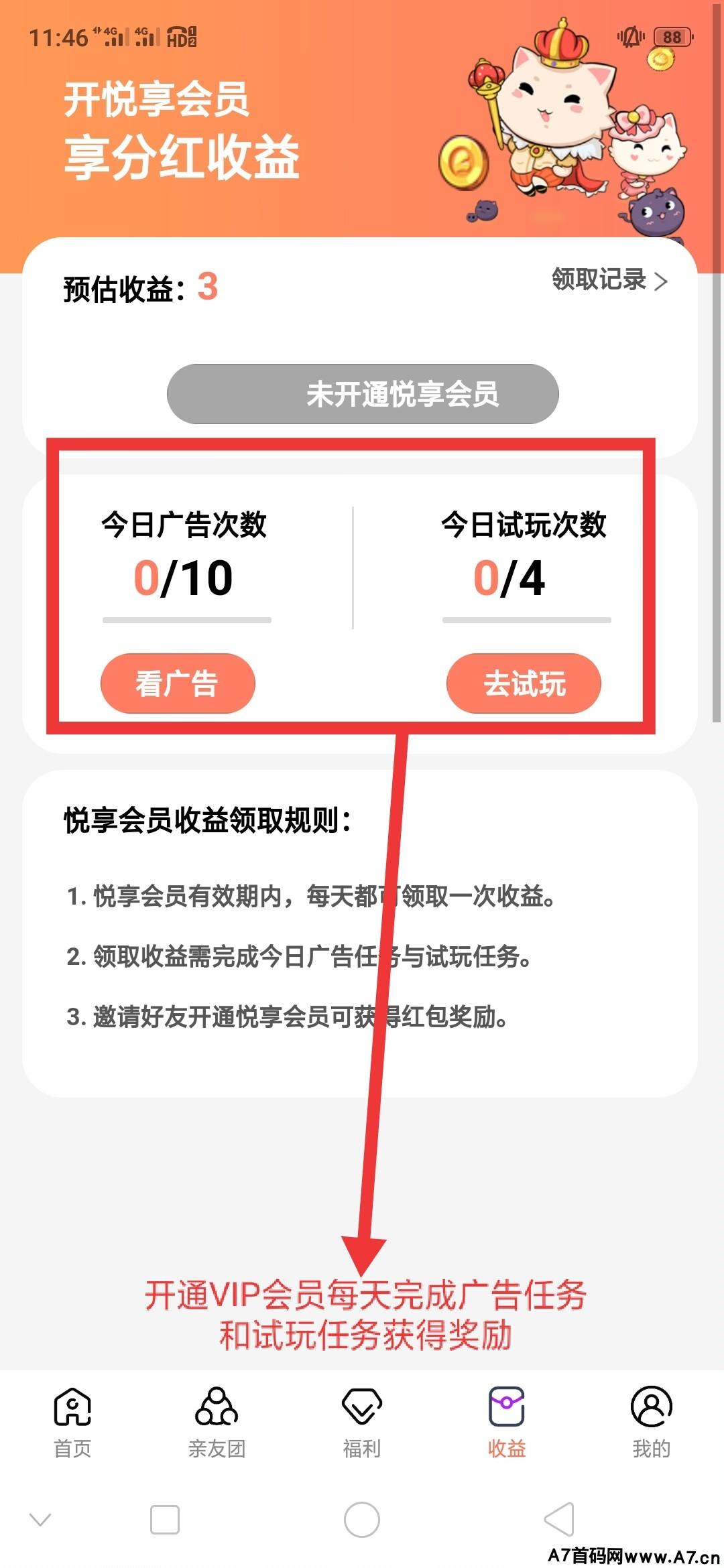Tap the 未开通悦享会员 button
The image size is (724, 1568).
pos(363,394)
